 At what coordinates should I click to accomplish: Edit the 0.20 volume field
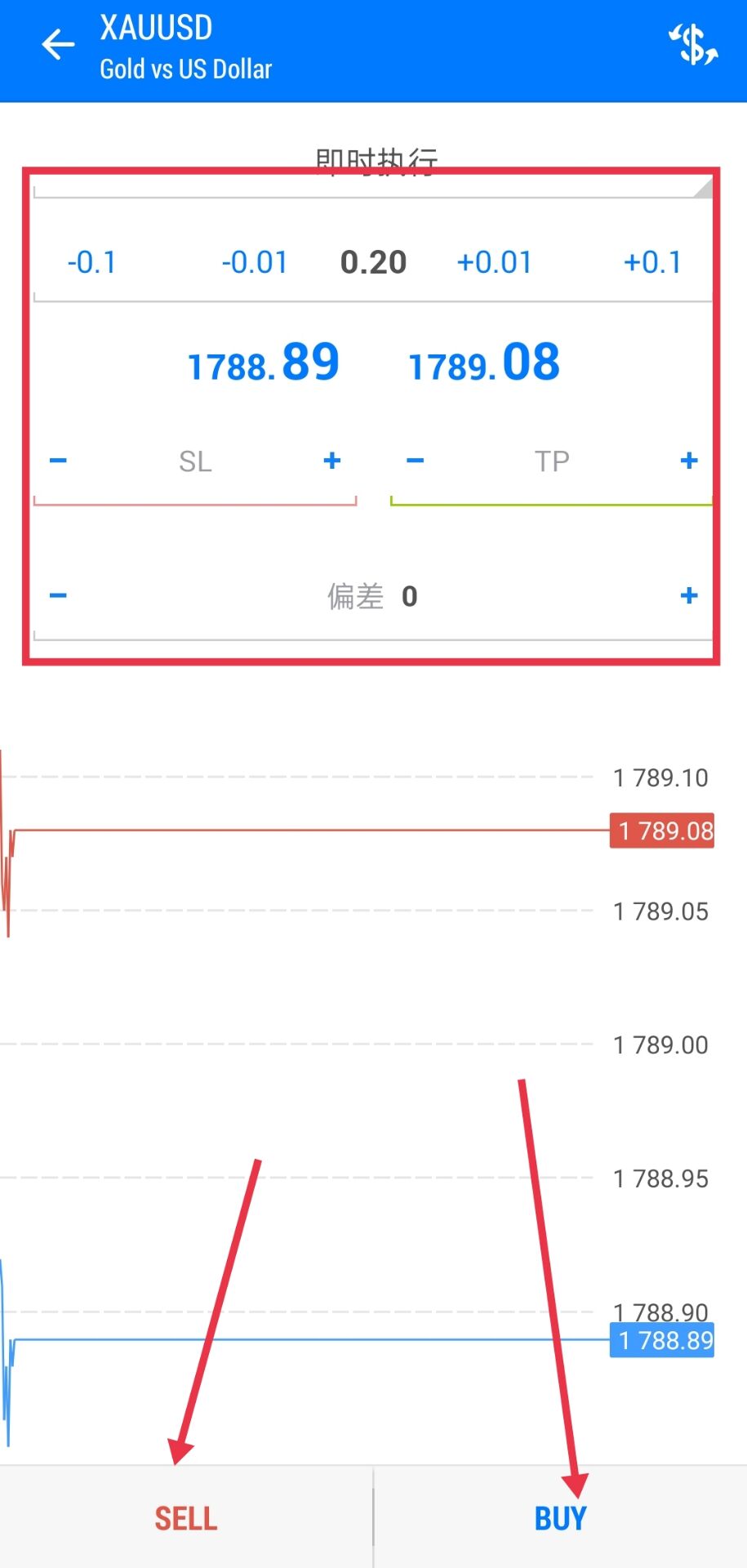(x=374, y=262)
